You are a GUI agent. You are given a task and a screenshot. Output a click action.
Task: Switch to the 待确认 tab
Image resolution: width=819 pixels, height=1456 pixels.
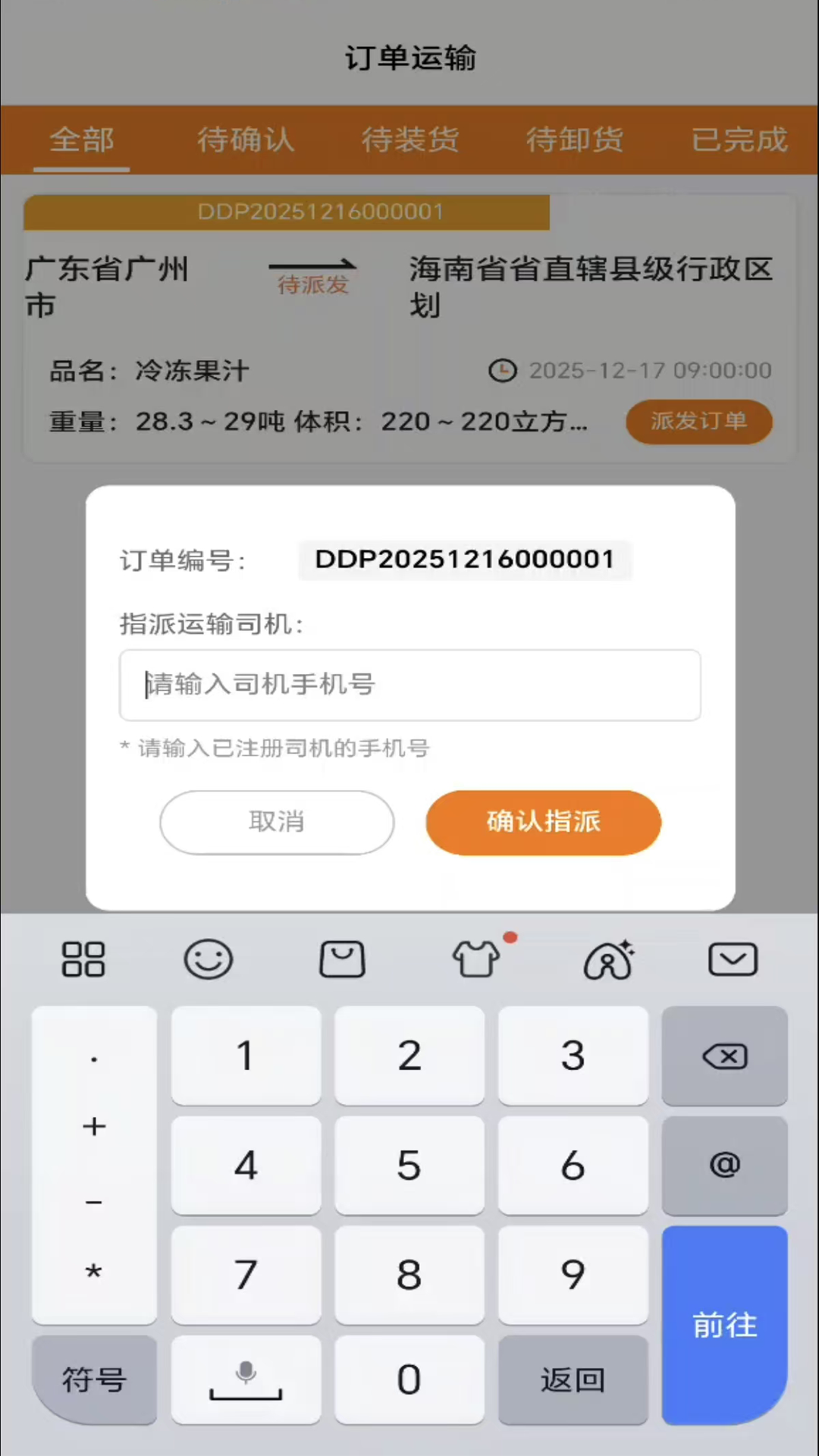tap(245, 140)
